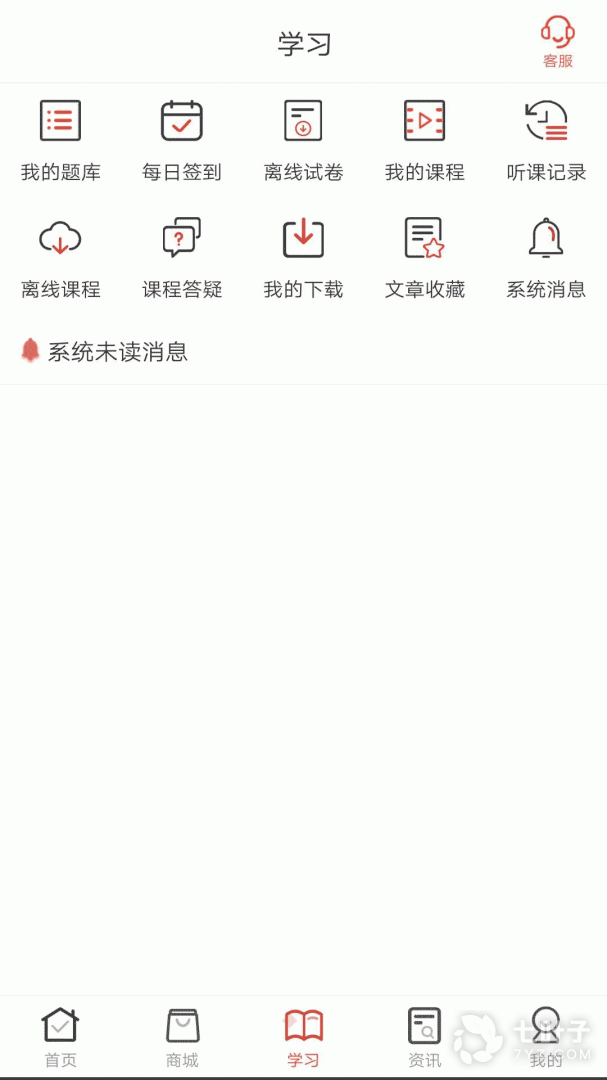Viewport: 607px width, 1080px height.
Task: View 我的课程 my courses
Action: [x=424, y=140]
